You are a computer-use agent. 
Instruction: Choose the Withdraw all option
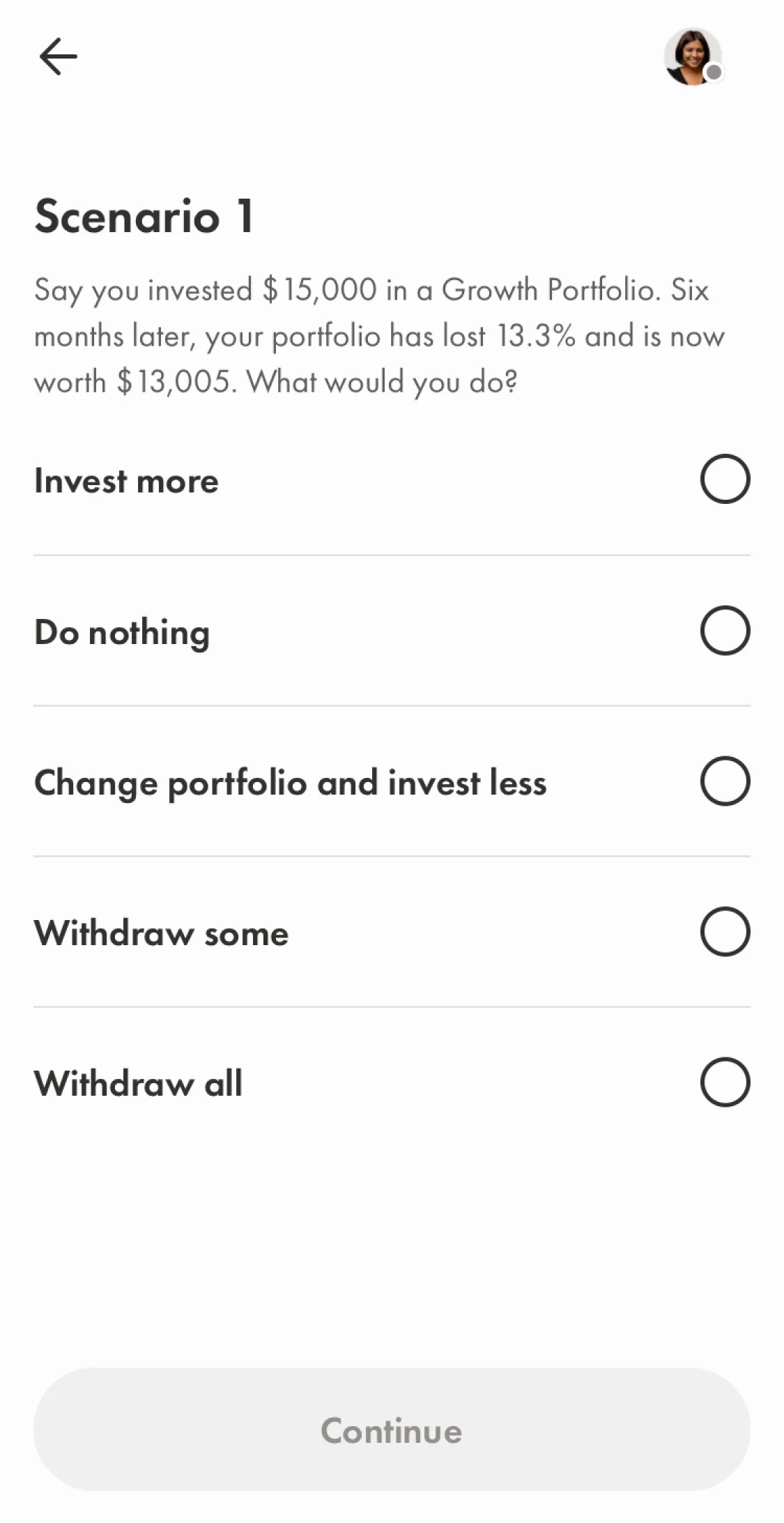tap(725, 1082)
